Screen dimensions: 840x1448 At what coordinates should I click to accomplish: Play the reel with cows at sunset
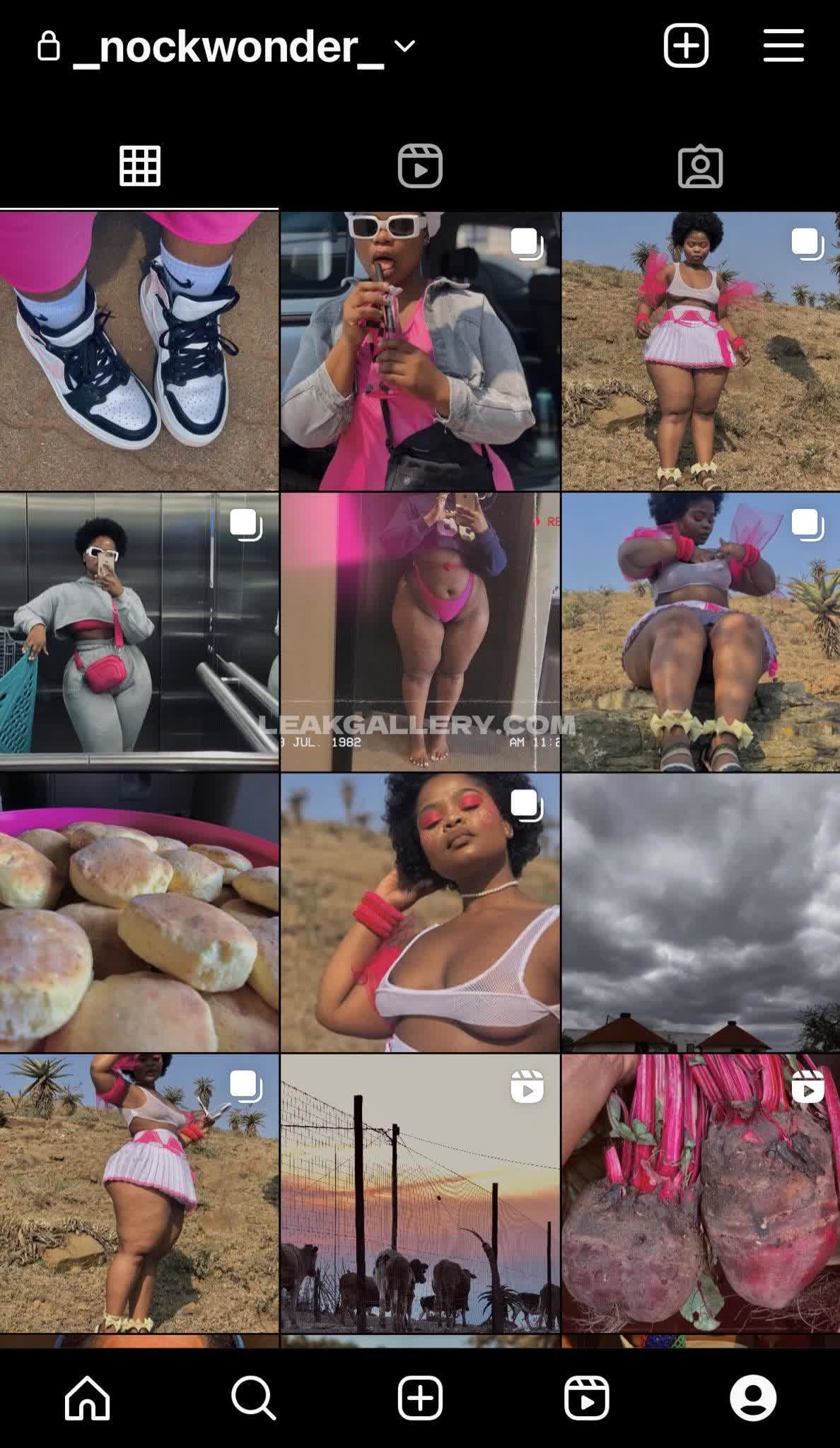[420, 1193]
